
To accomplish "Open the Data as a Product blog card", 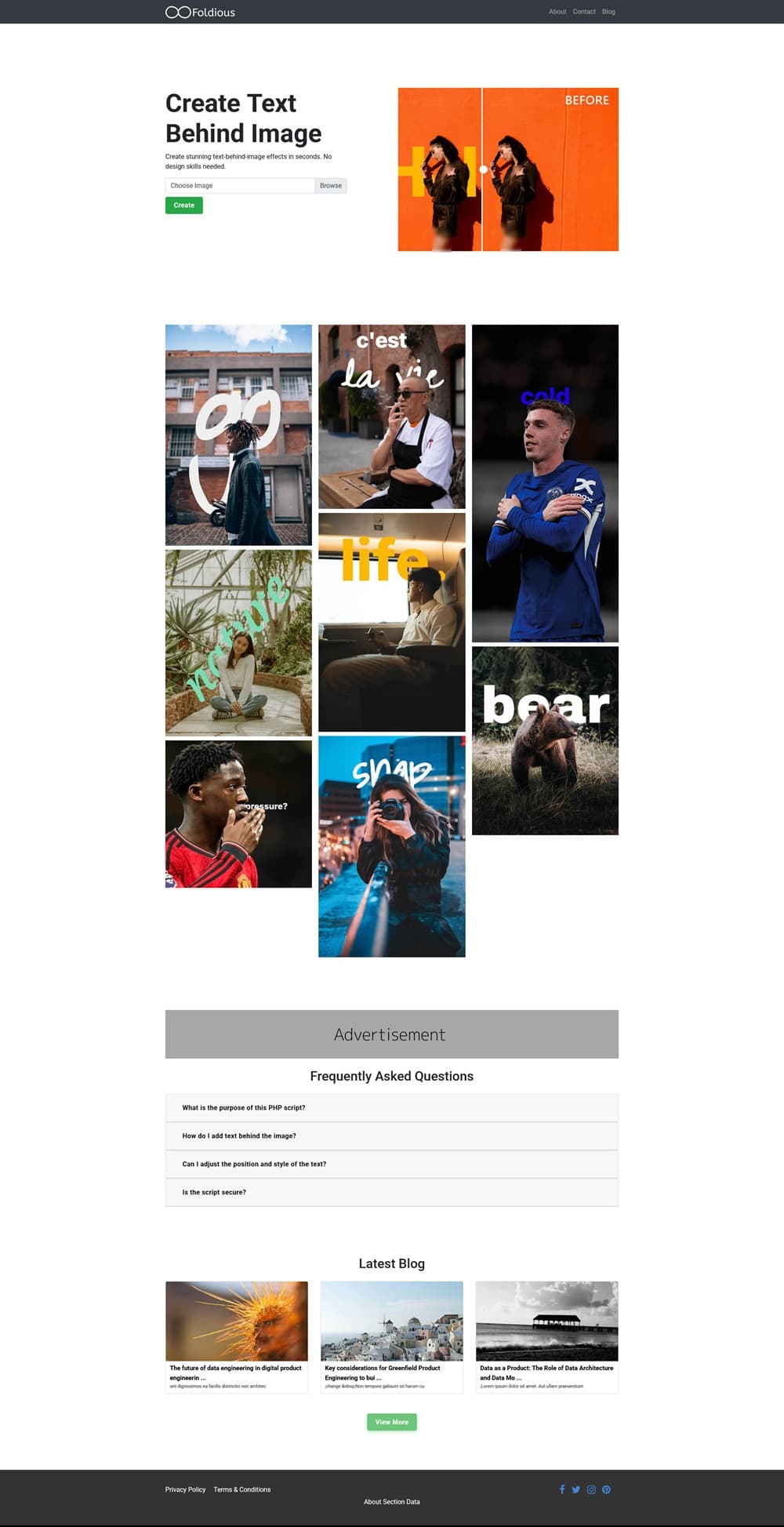I will (x=547, y=1337).
